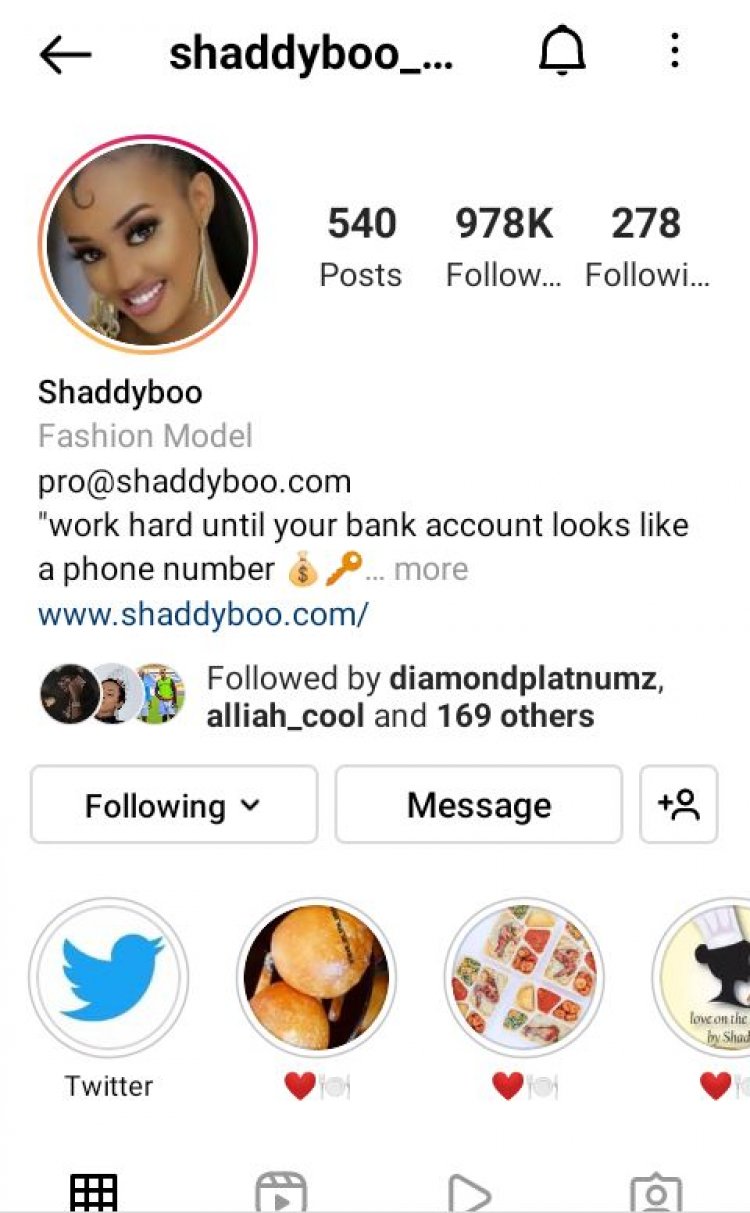The width and height of the screenshot is (750, 1213).
Task: View the 278 following list
Action: pos(647,246)
